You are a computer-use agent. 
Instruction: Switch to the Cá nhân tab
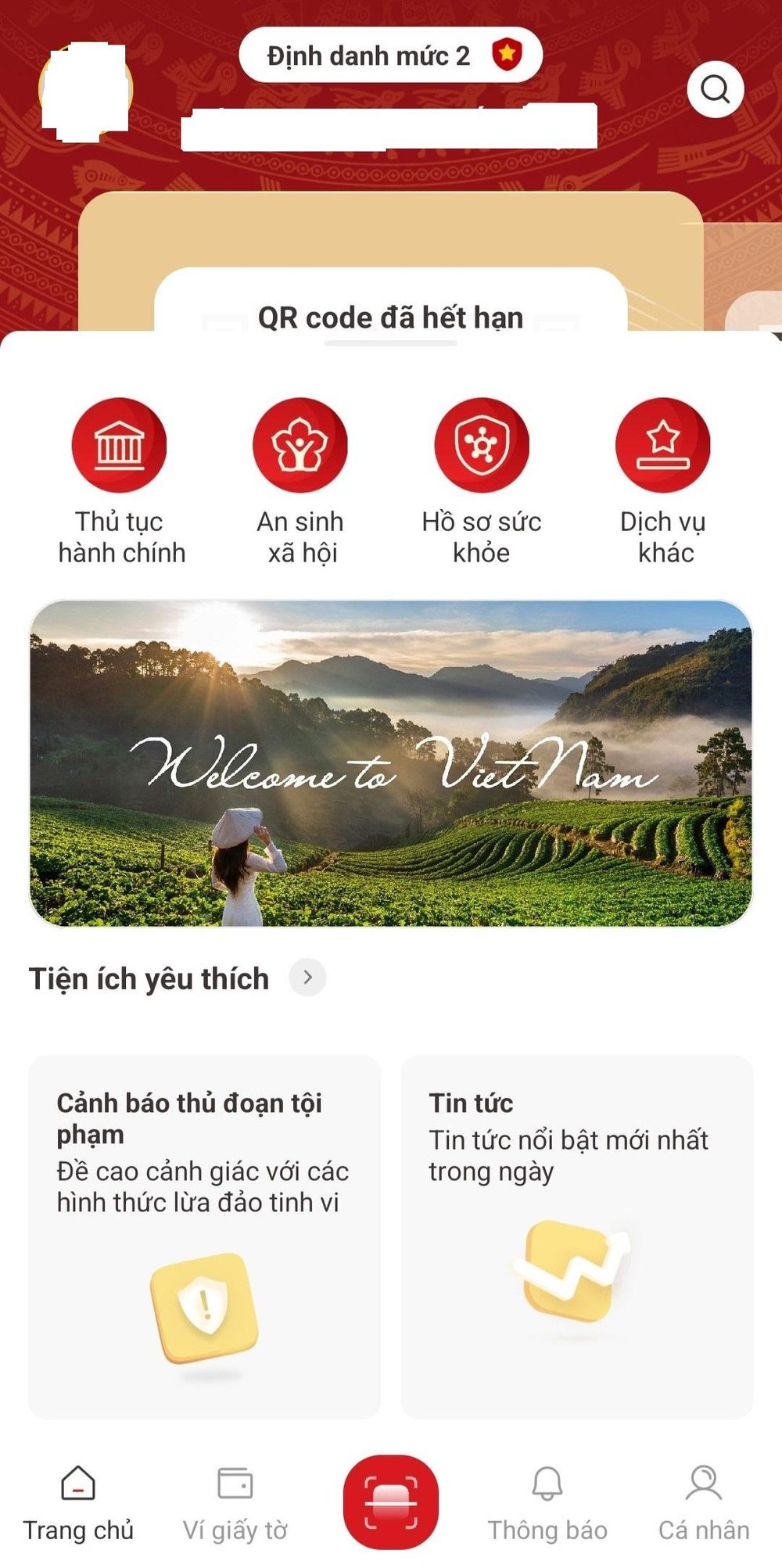[704, 1503]
